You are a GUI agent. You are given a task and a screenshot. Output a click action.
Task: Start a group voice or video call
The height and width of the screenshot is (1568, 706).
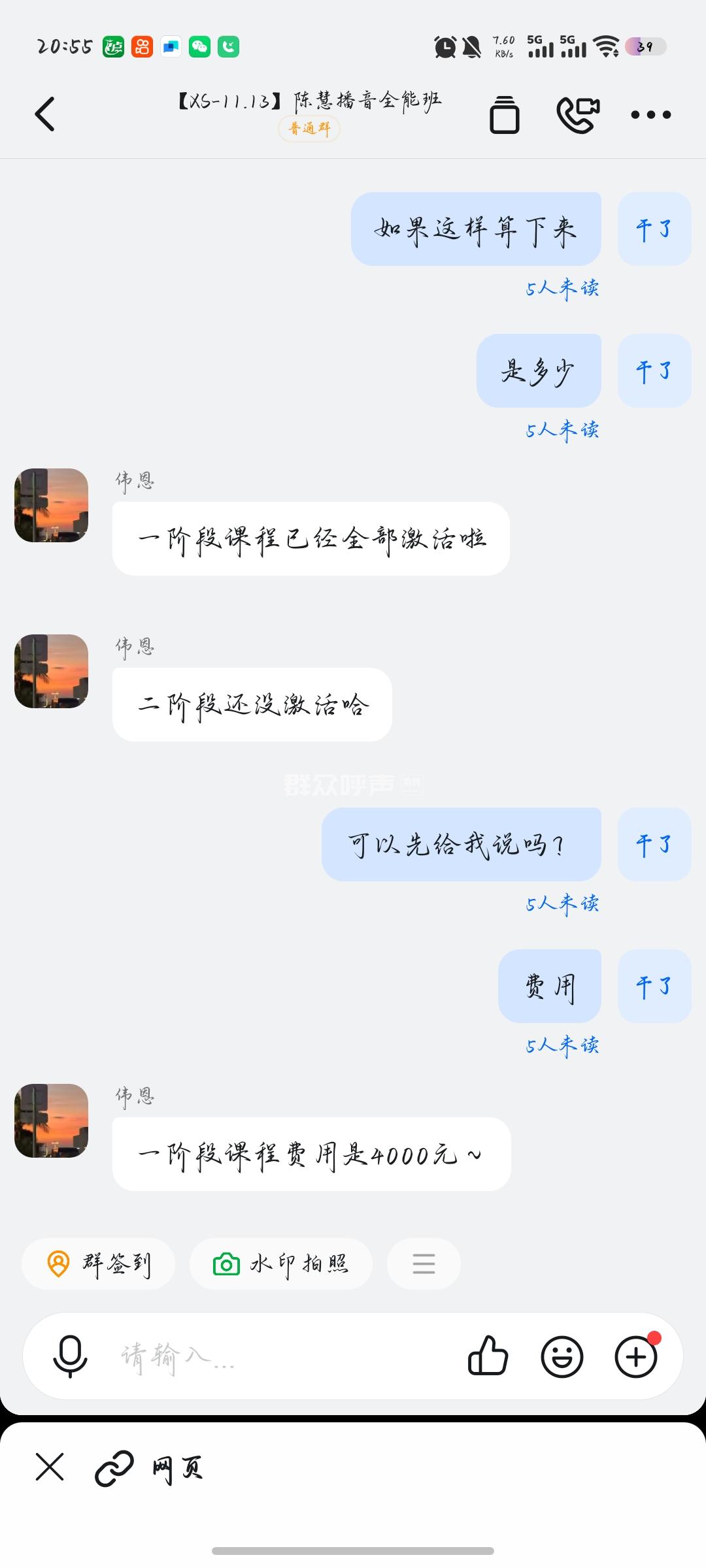[578, 114]
